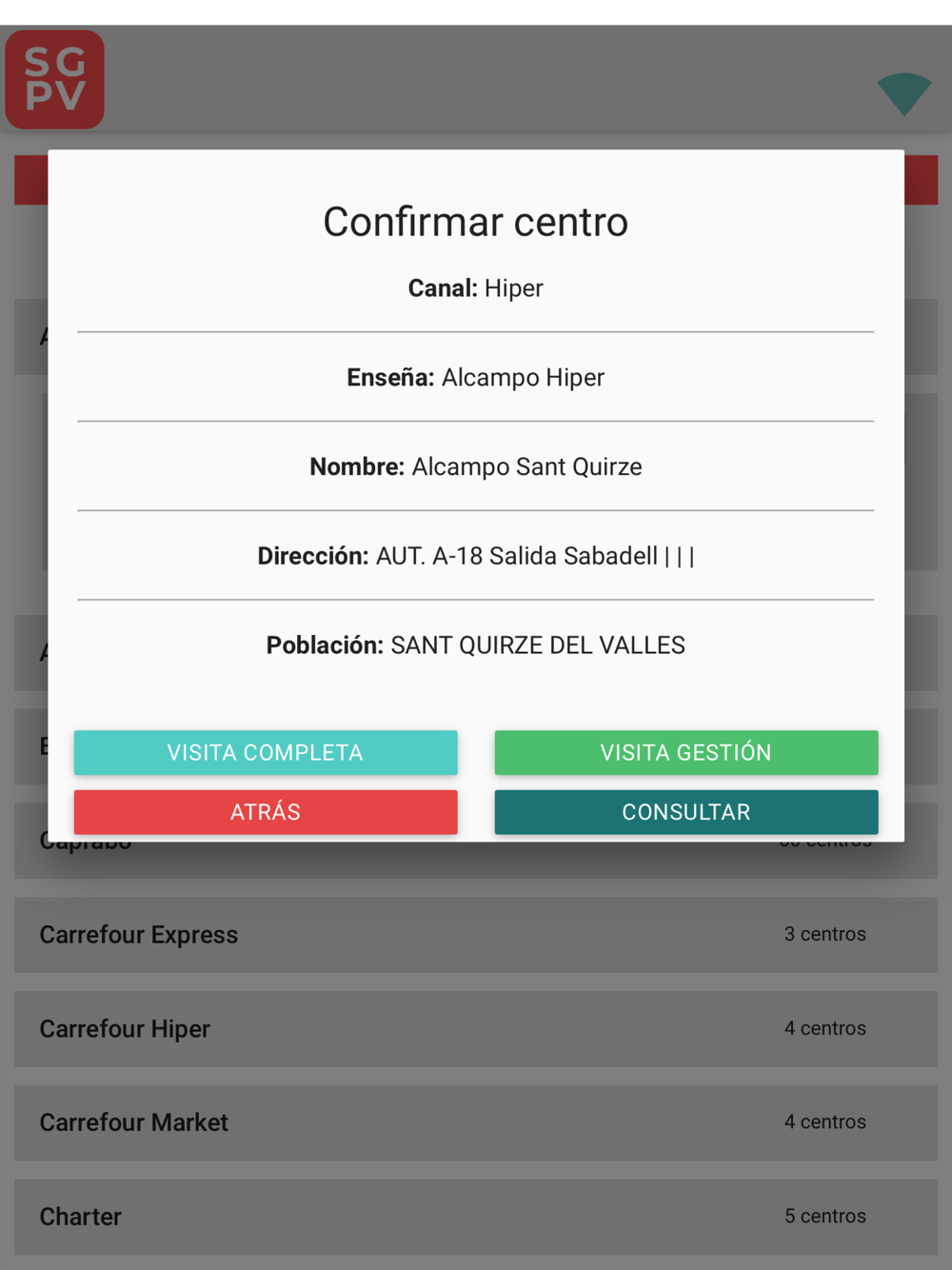952x1270 pixels.
Task: Start a Visita Completa
Action: [x=266, y=752]
